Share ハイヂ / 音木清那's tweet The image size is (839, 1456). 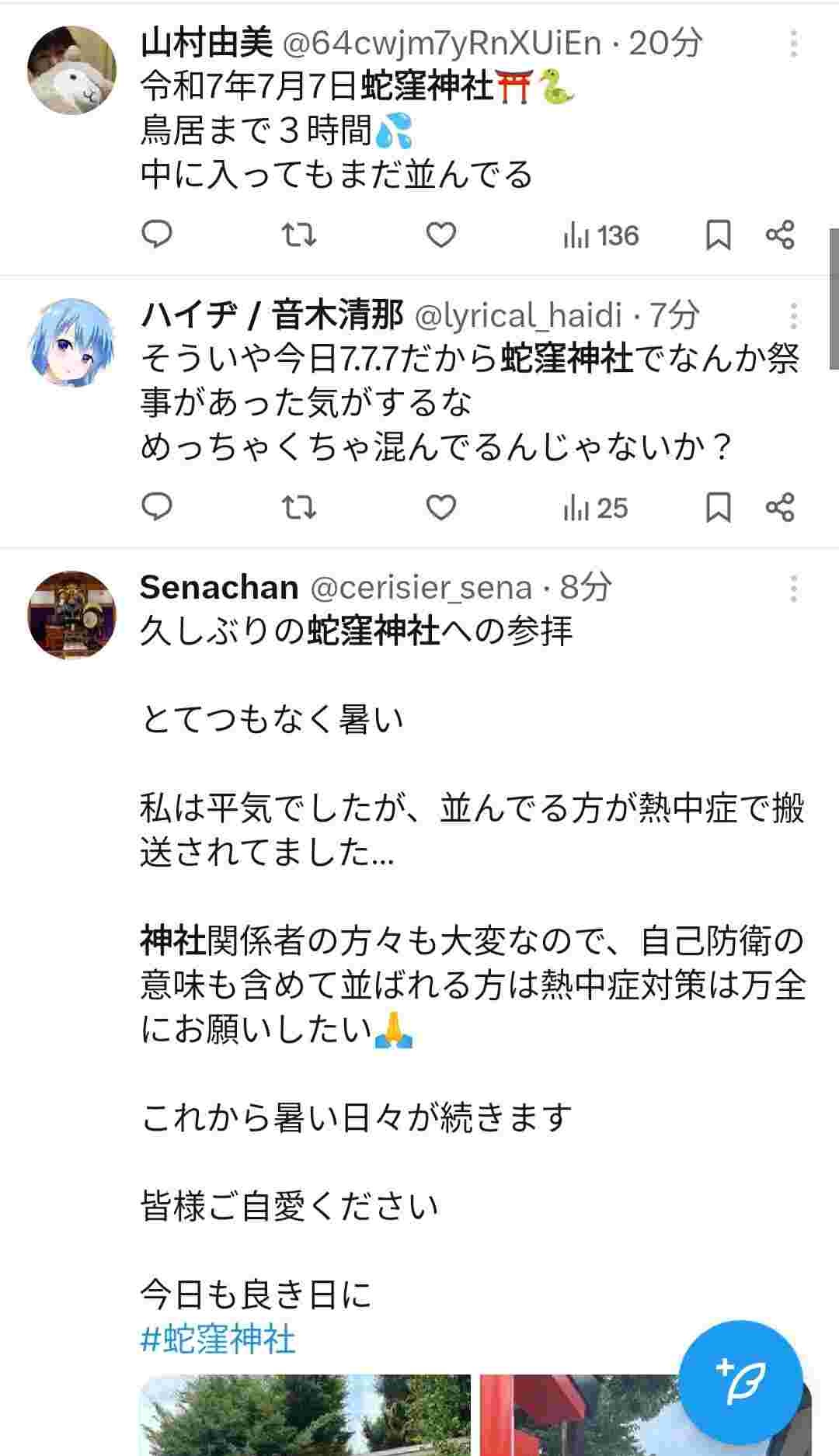click(x=780, y=507)
